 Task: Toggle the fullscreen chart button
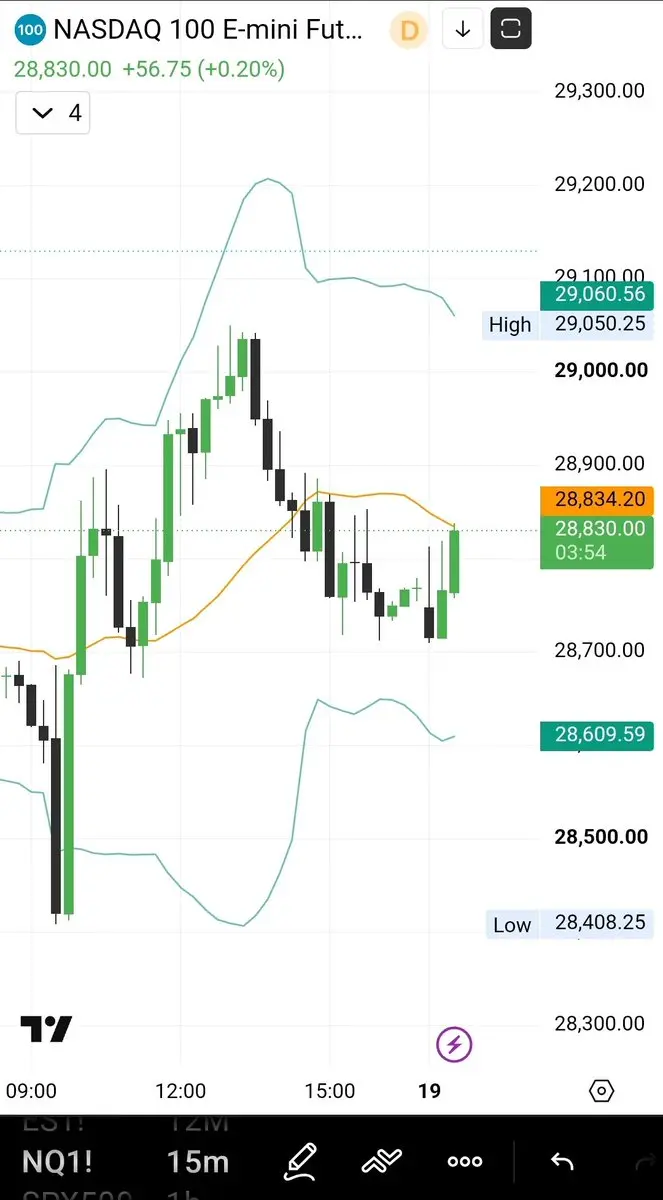511,30
